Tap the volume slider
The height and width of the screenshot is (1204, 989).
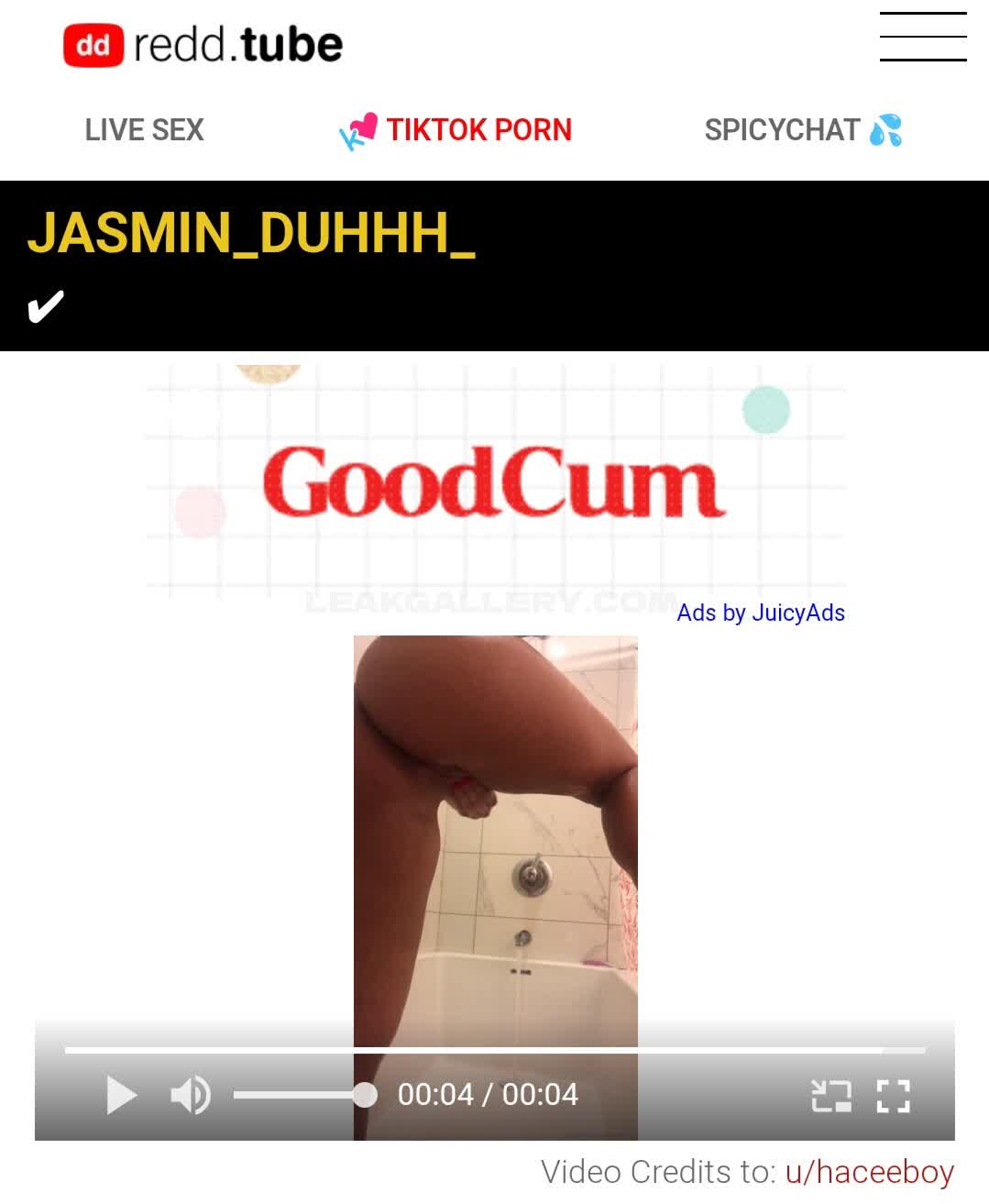point(302,1095)
